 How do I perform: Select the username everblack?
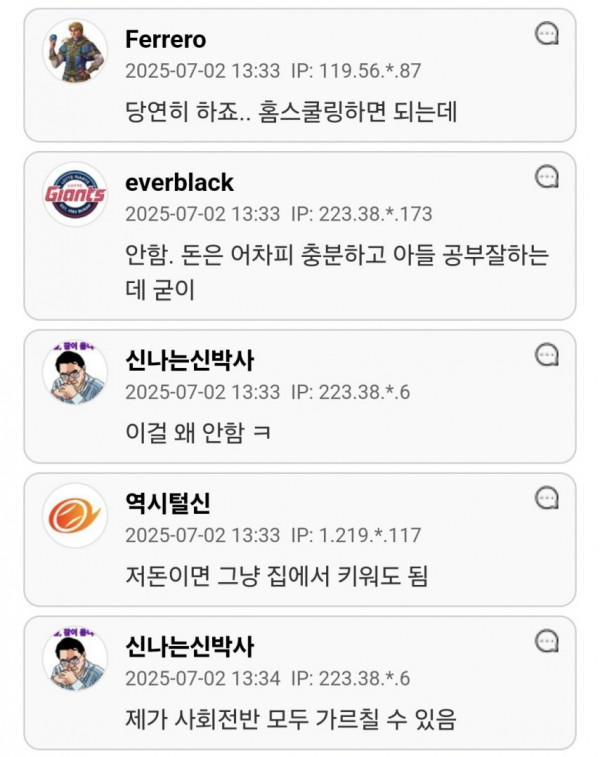point(179,182)
